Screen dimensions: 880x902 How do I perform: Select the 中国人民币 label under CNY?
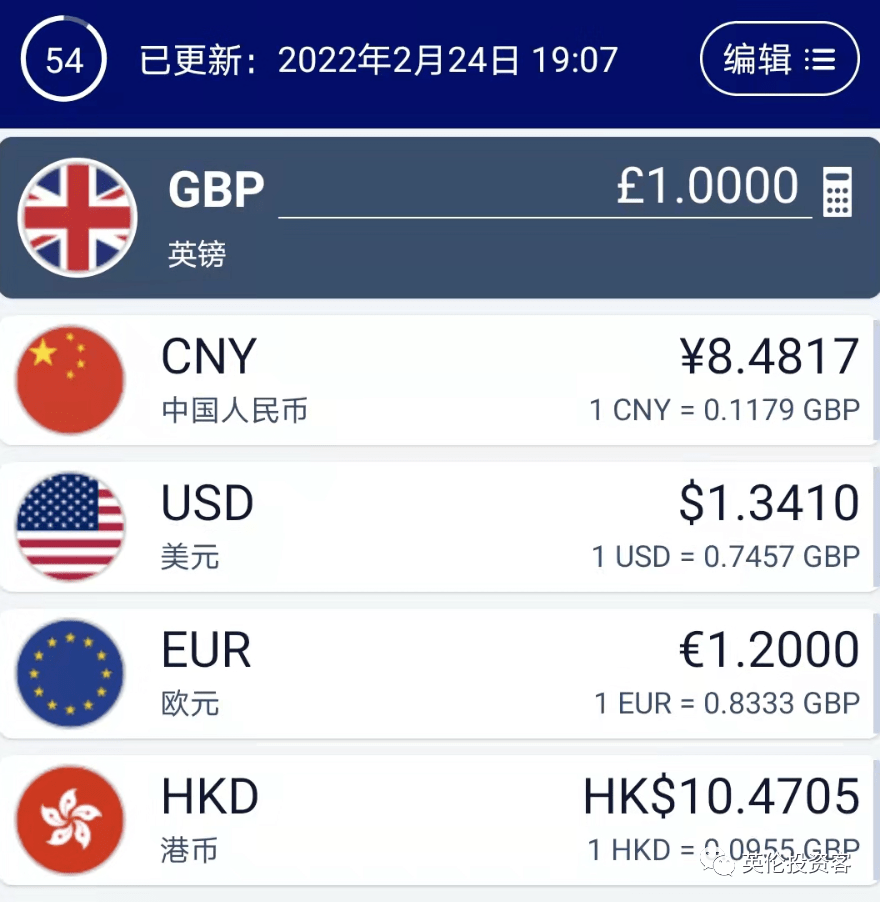pos(234,410)
